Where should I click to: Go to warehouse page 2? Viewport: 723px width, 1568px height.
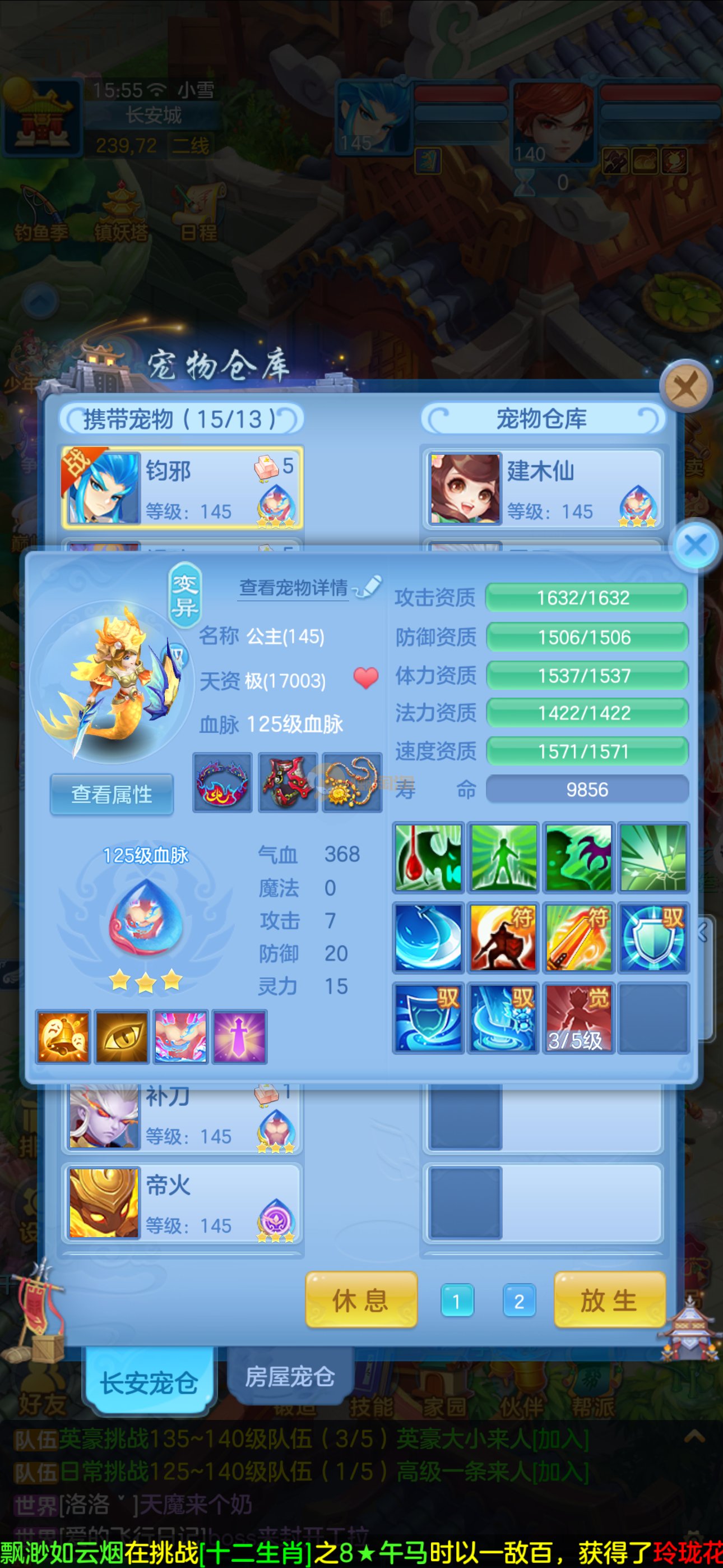pyautogui.click(x=518, y=1302)
